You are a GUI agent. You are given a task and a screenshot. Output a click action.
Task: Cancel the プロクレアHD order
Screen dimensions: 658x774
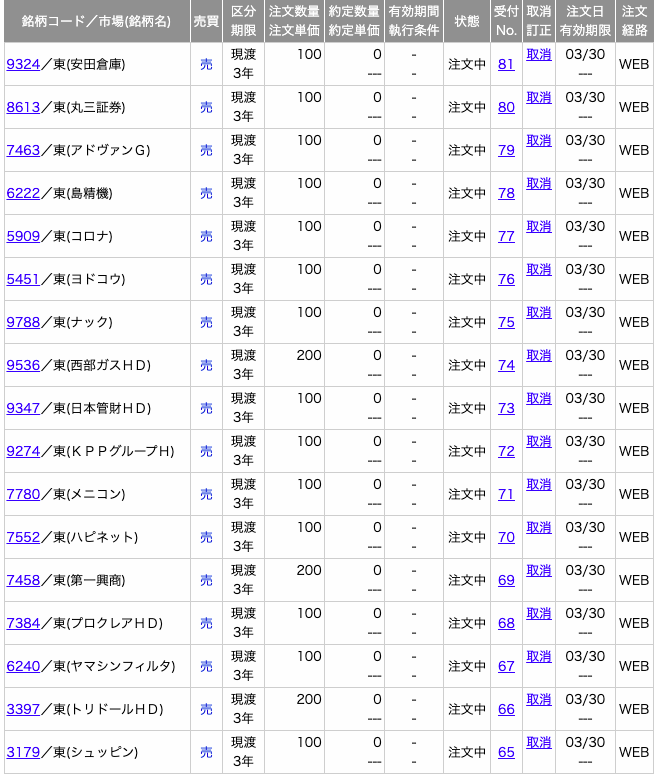pyautogui.click(x=539, y=614)
